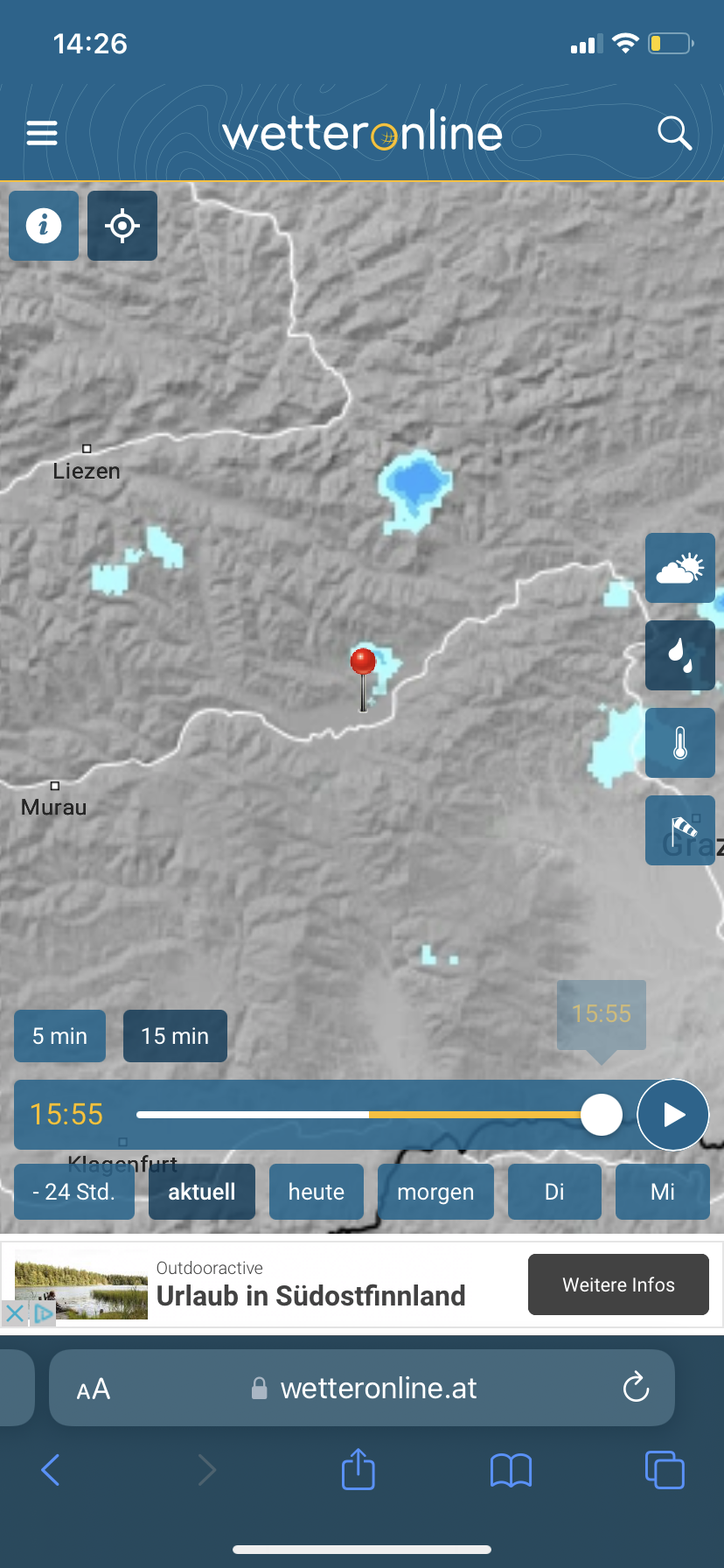Image resolution: width=724 pixels, height=1568 pixels.
Task: Switch to morgen forecast
Action: 435,1192
